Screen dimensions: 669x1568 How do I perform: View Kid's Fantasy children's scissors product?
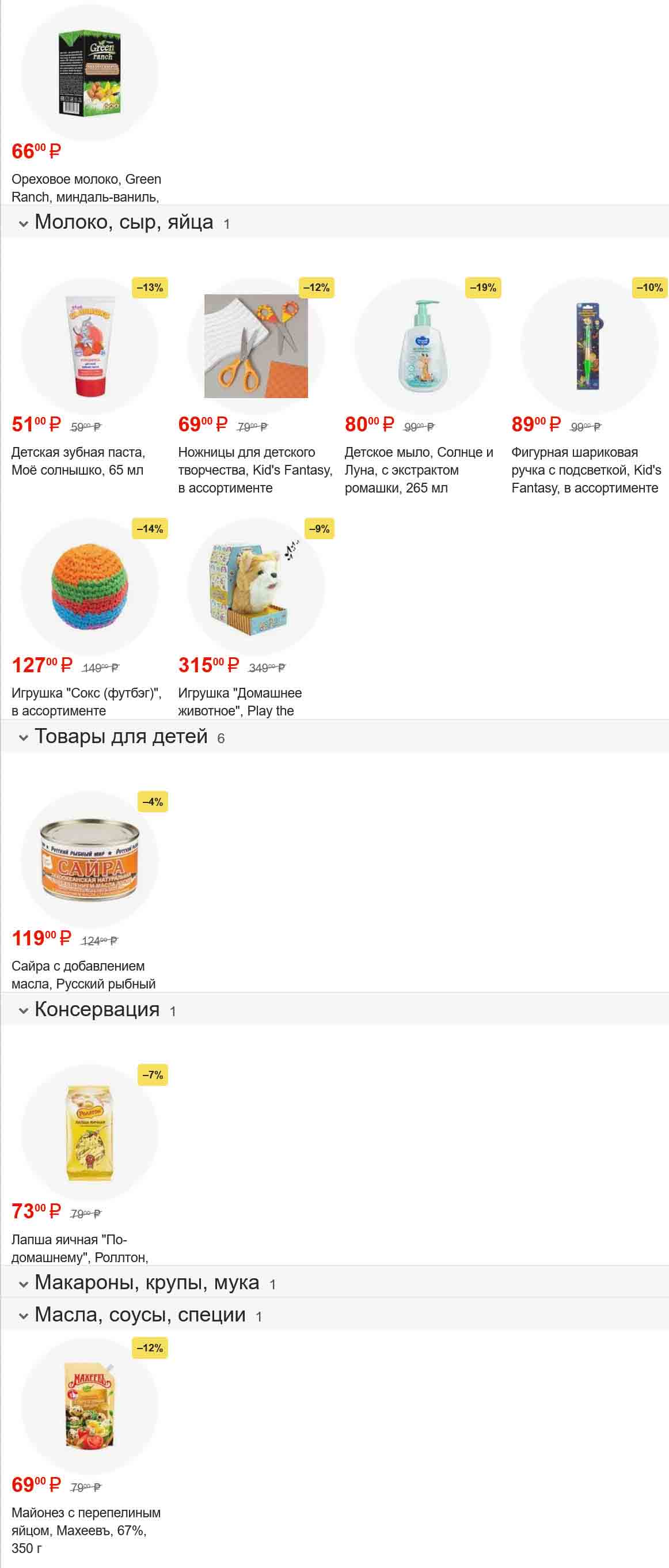pos(256,346)
